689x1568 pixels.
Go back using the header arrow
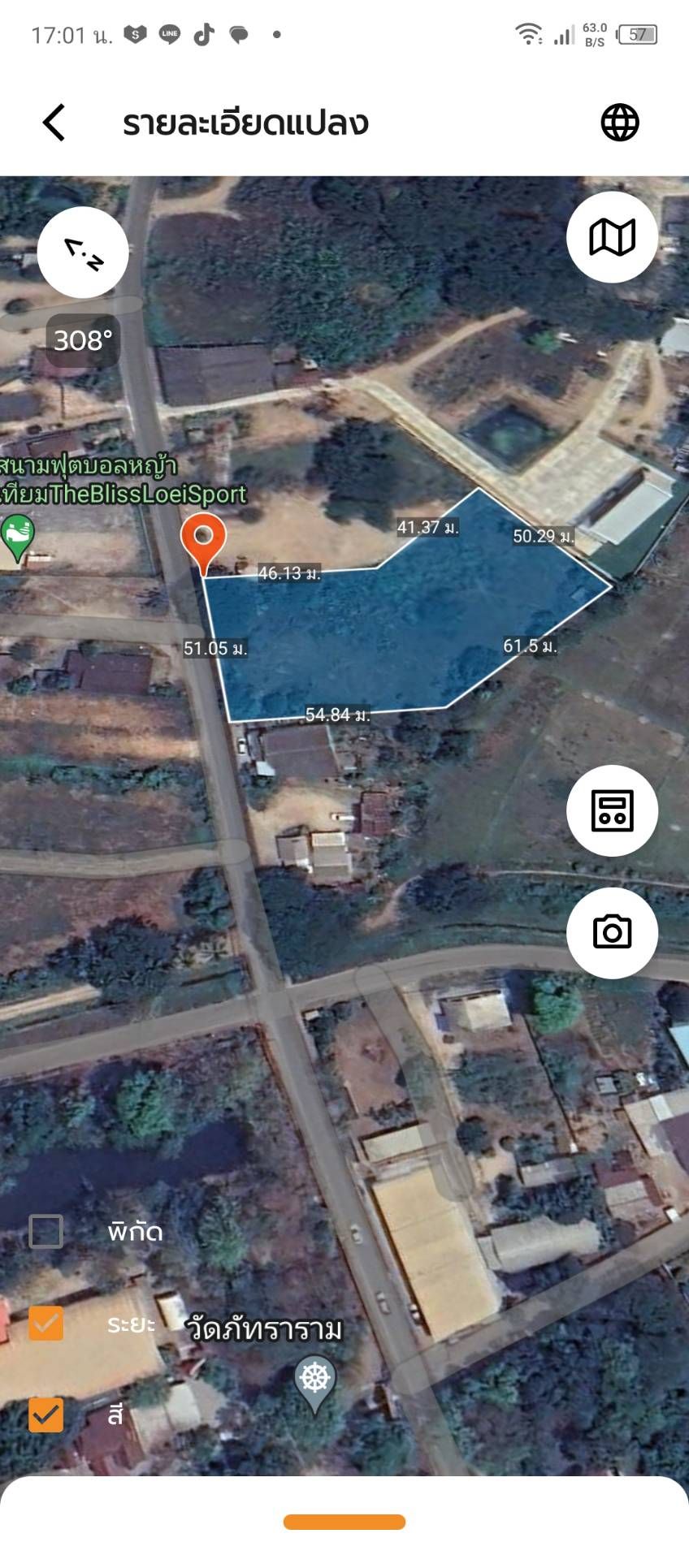tap(54, 123)
